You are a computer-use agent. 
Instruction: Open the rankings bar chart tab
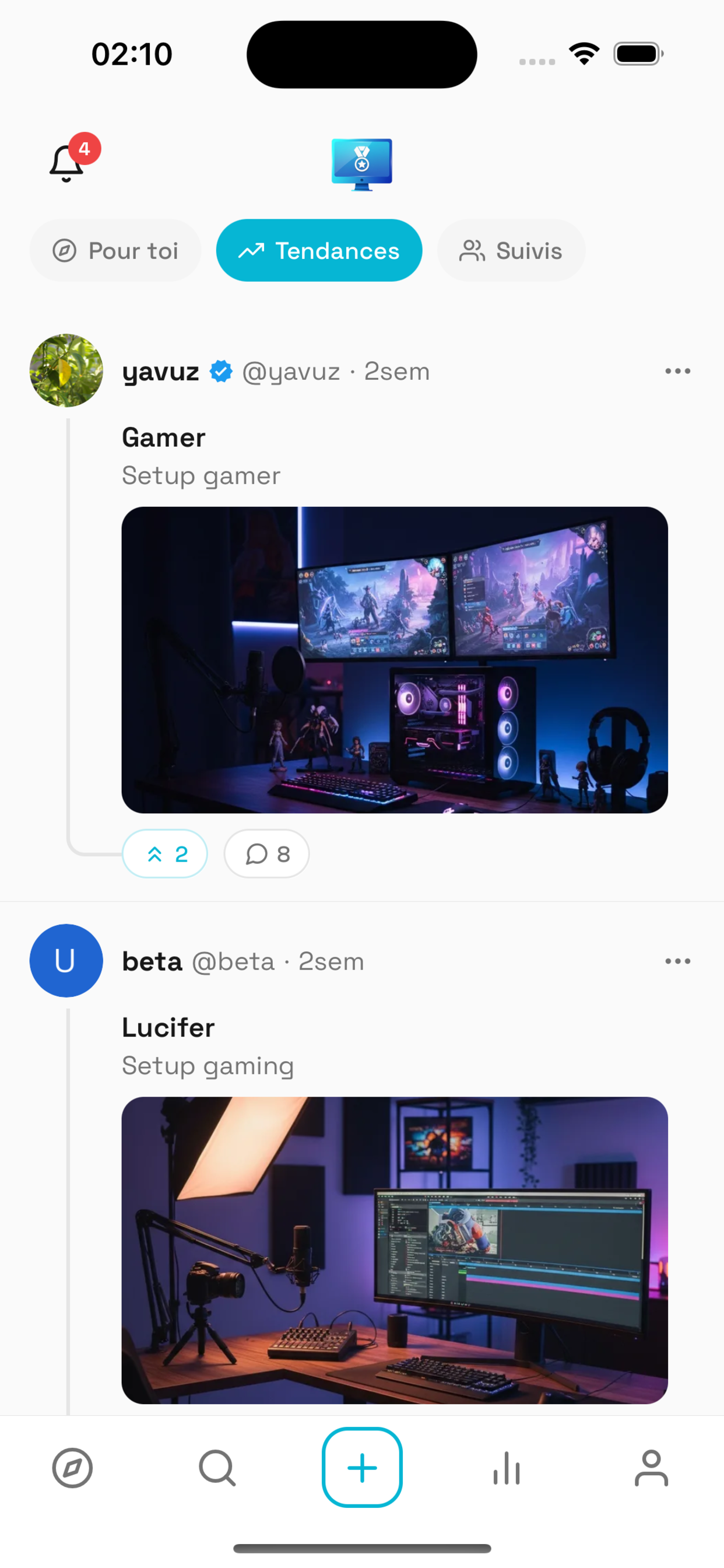coord(506,1468)
